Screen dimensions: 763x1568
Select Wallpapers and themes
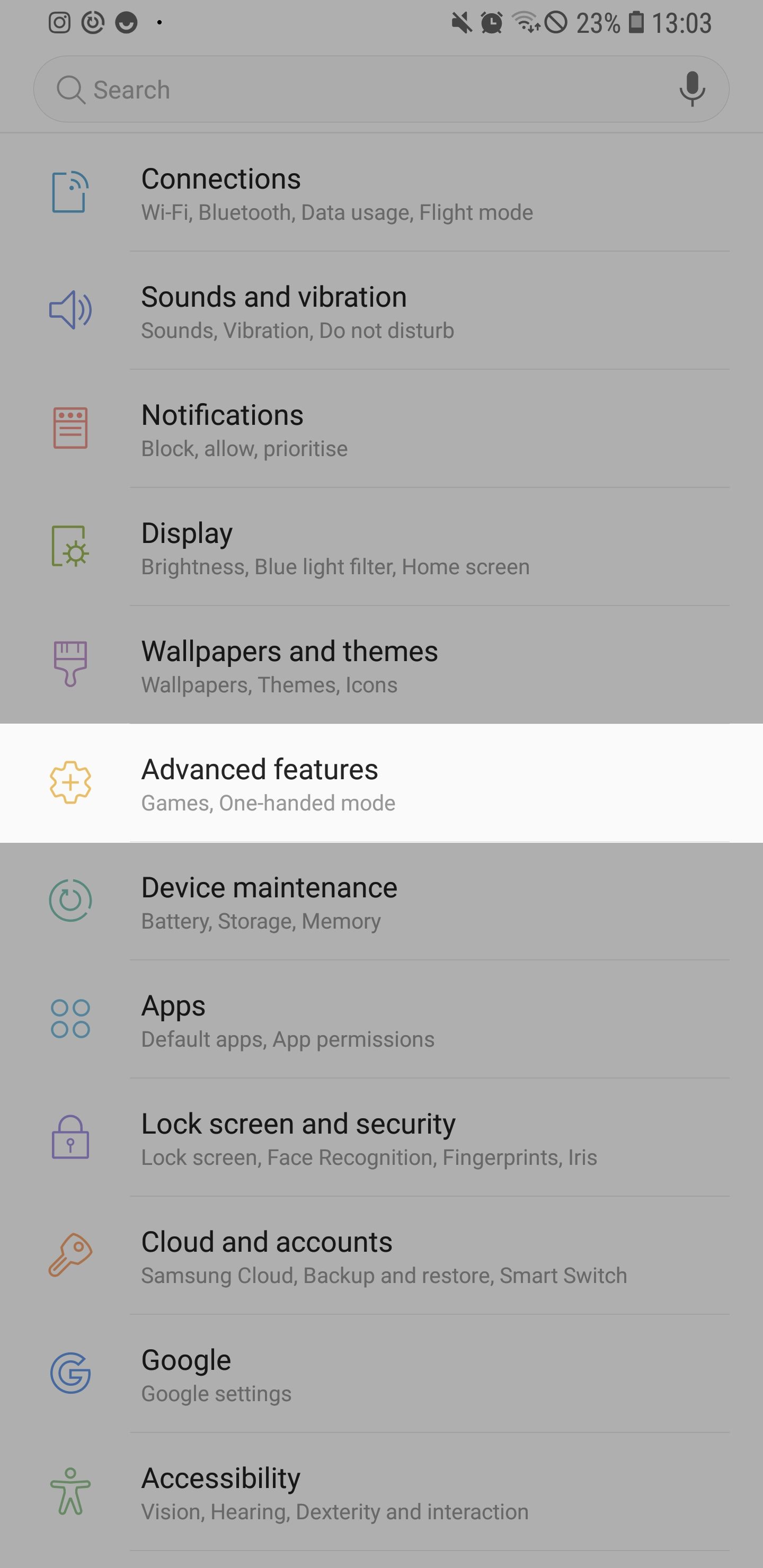coord(381,665)
